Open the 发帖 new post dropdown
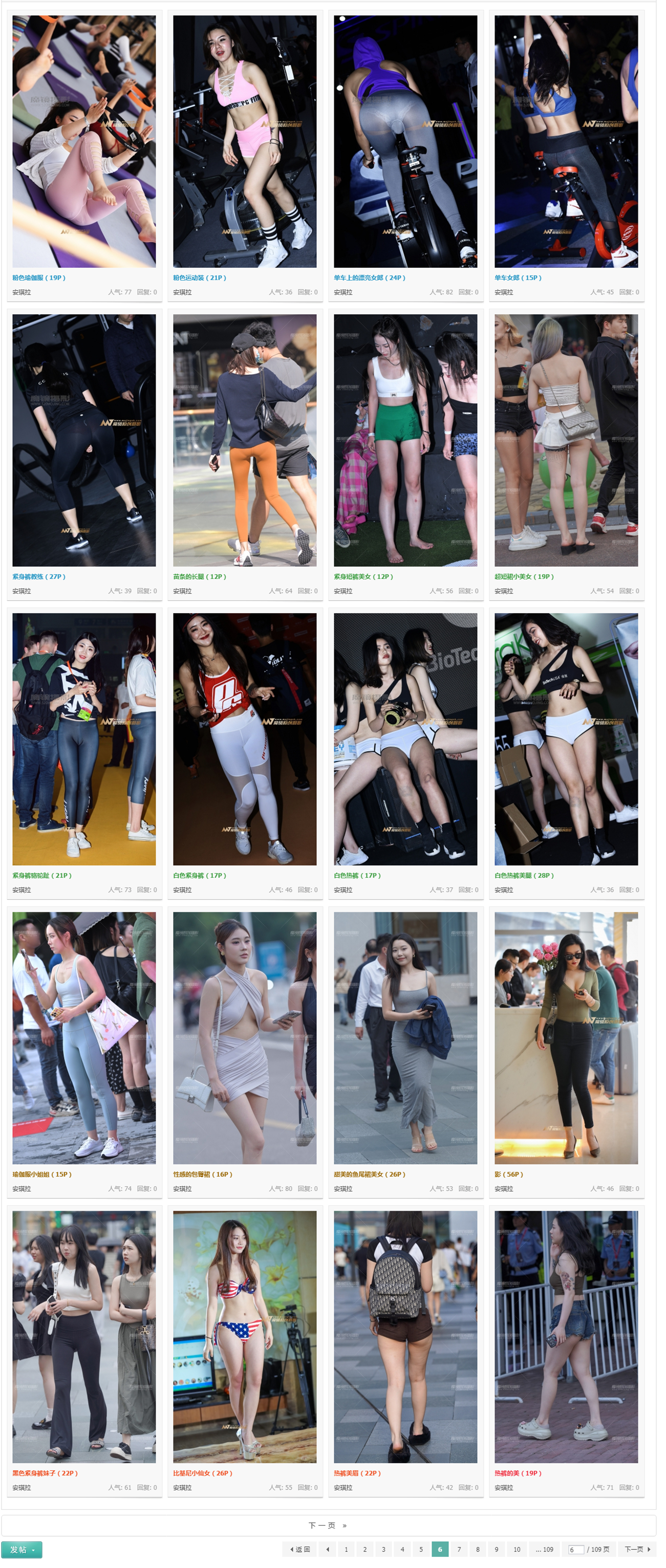 22,1549
